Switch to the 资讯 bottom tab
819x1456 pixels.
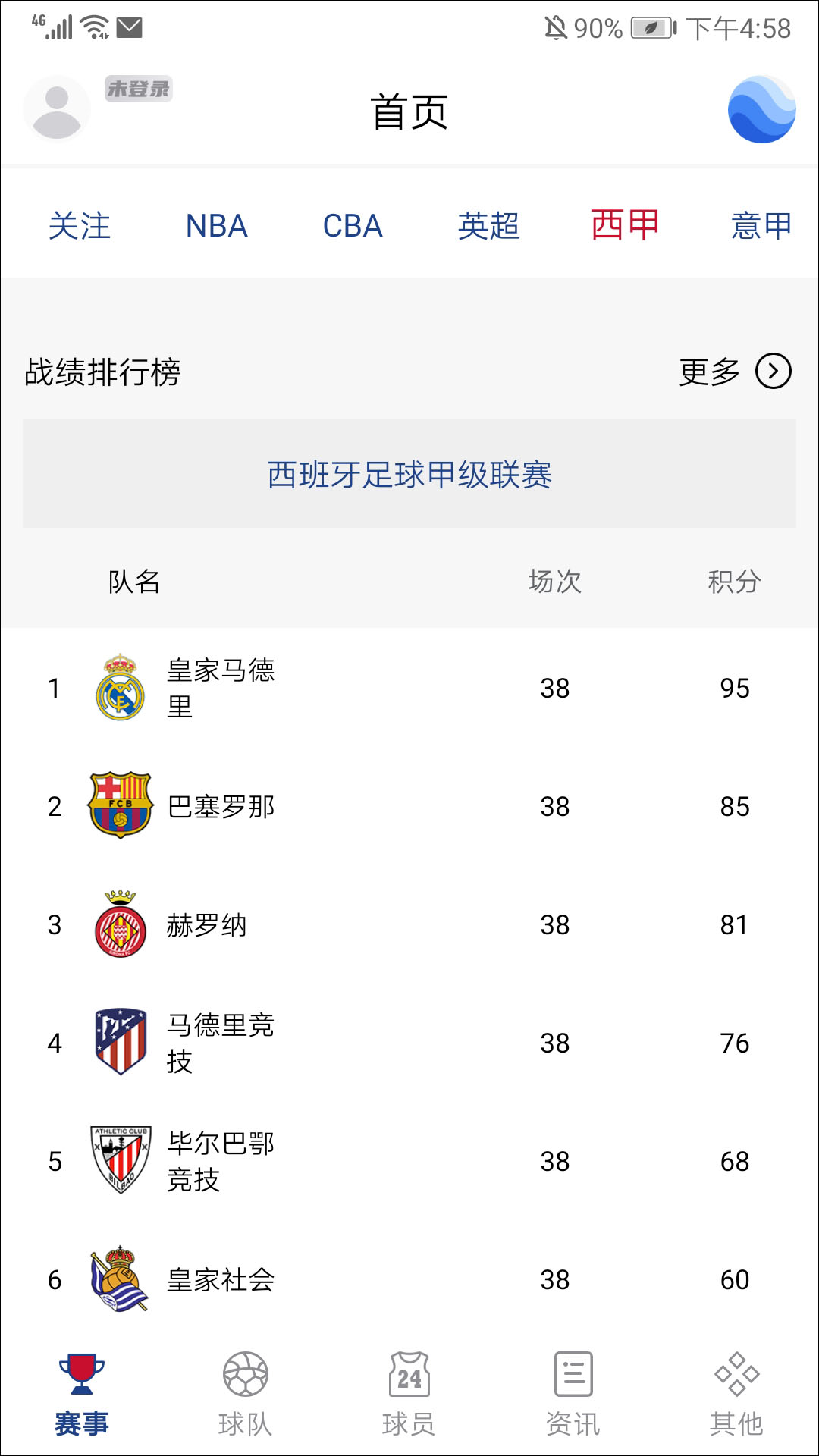pyautogui.click(x=573, y=1395)
